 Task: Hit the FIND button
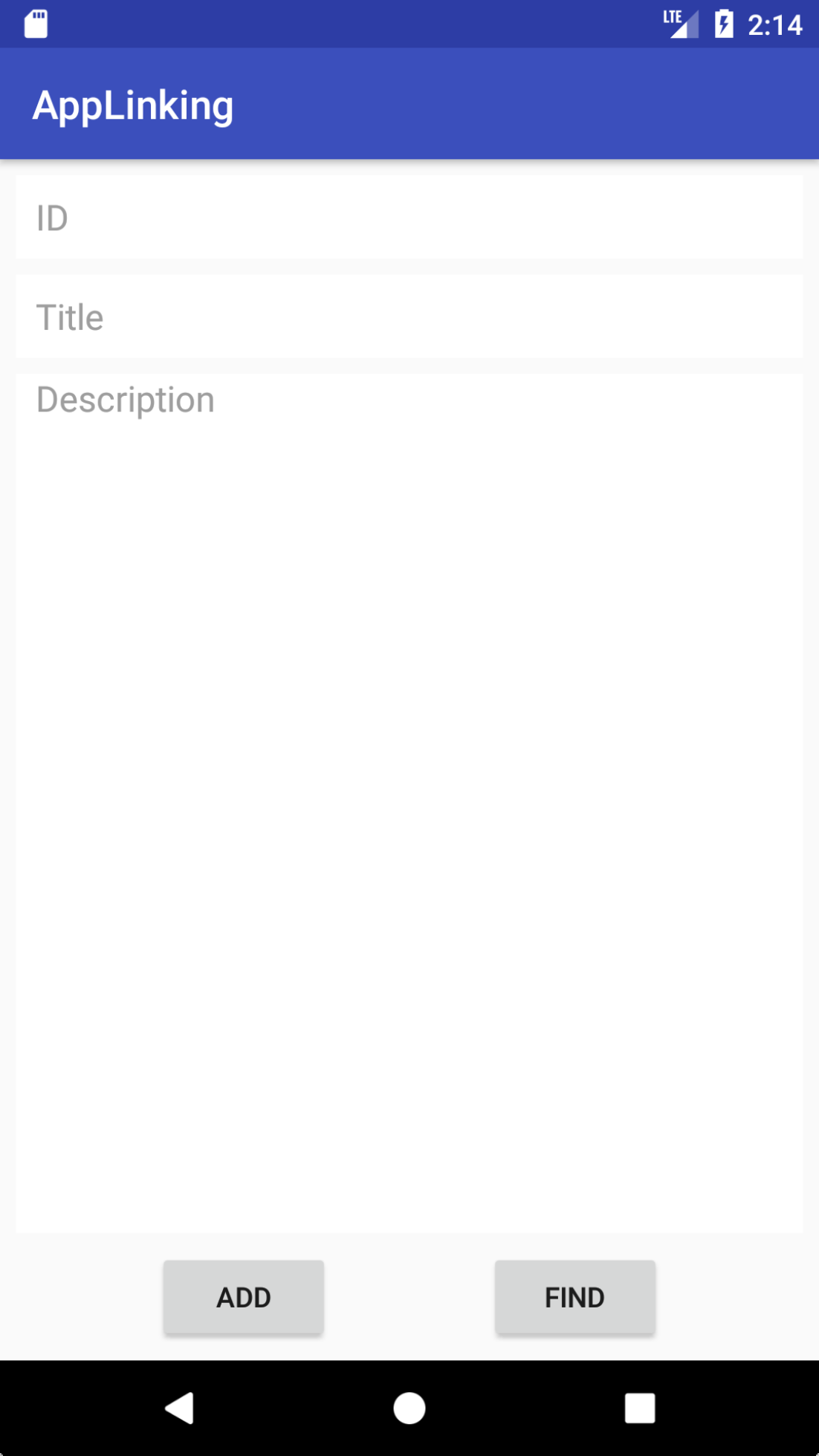point(574,1297)
